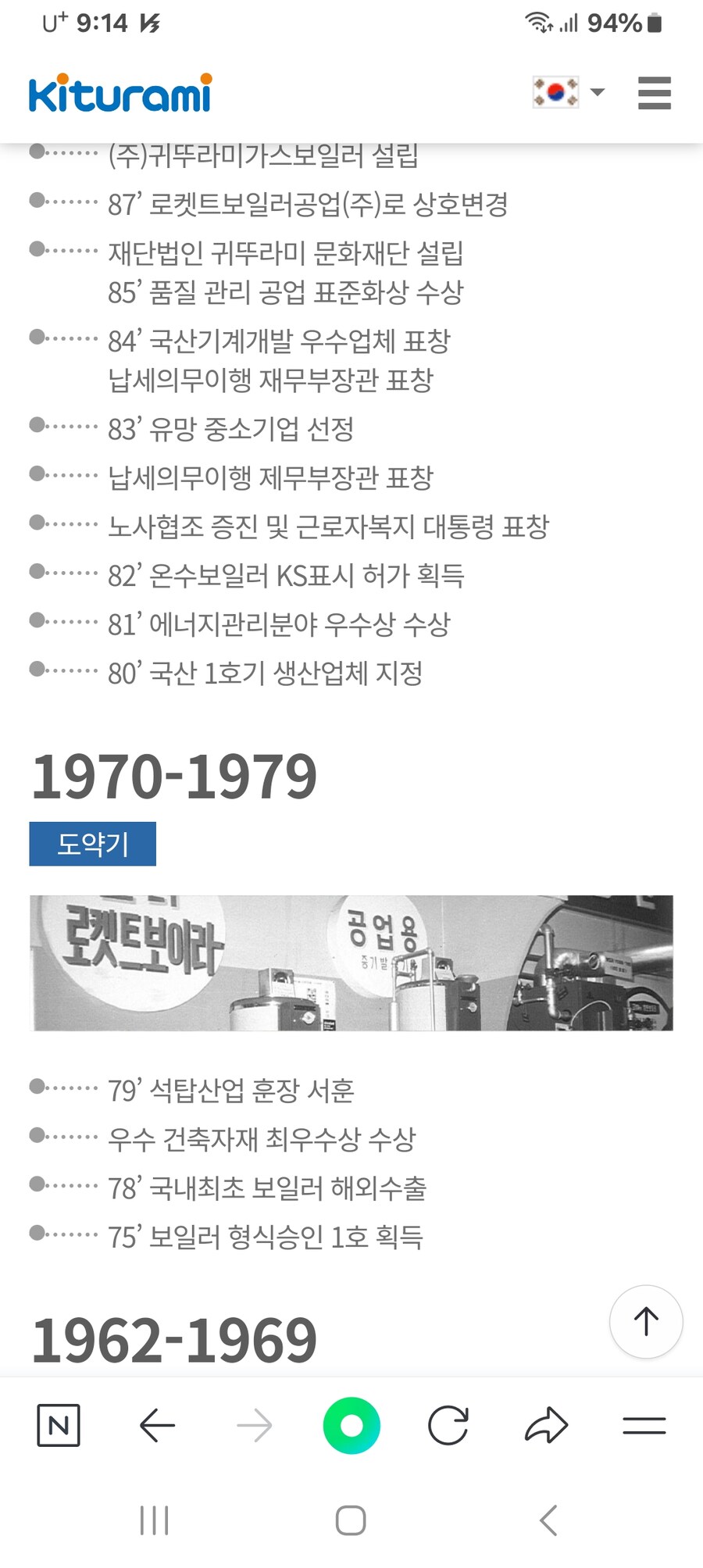Open recent apps from system bar
Image resolution: width=703 pixels, height=1568 pixels.
pos(154,1520)
